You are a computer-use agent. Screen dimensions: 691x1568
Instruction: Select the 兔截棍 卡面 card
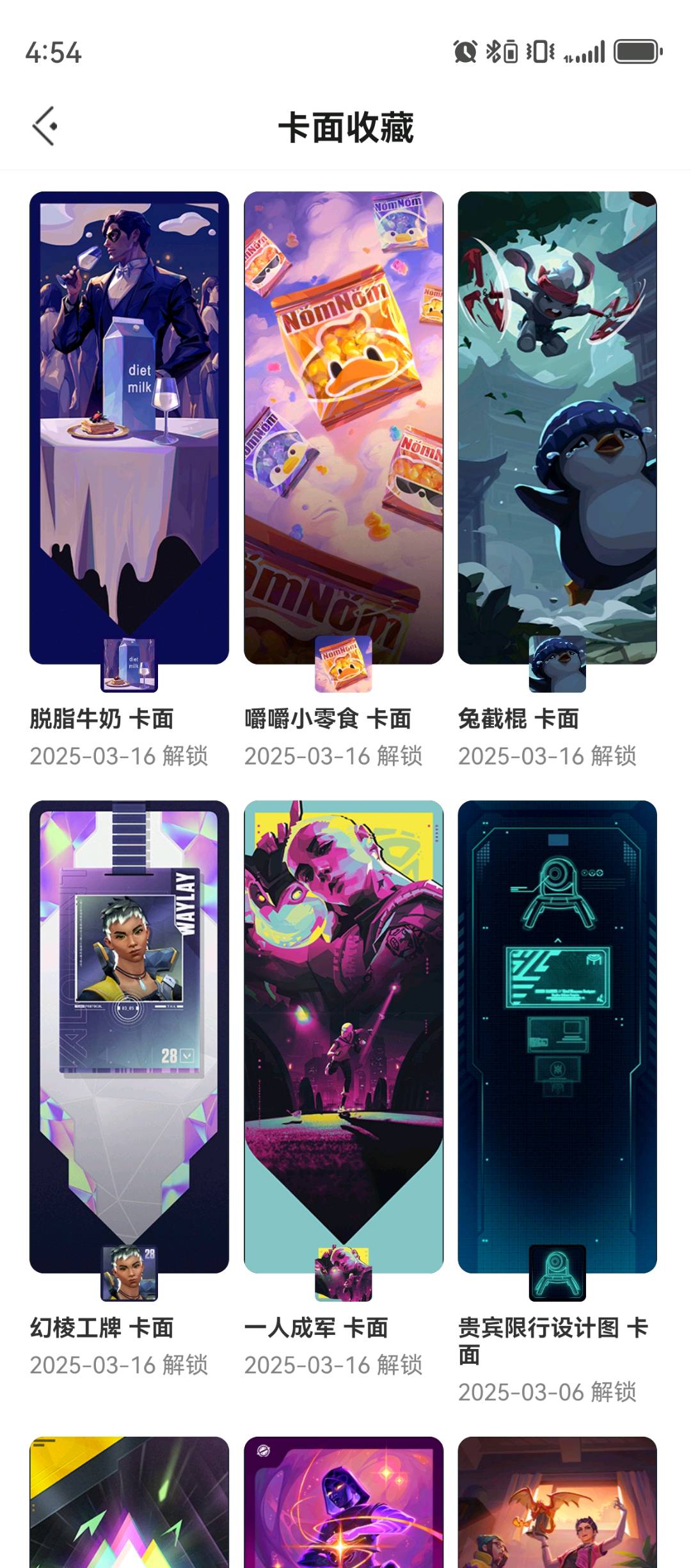[557, 428]
